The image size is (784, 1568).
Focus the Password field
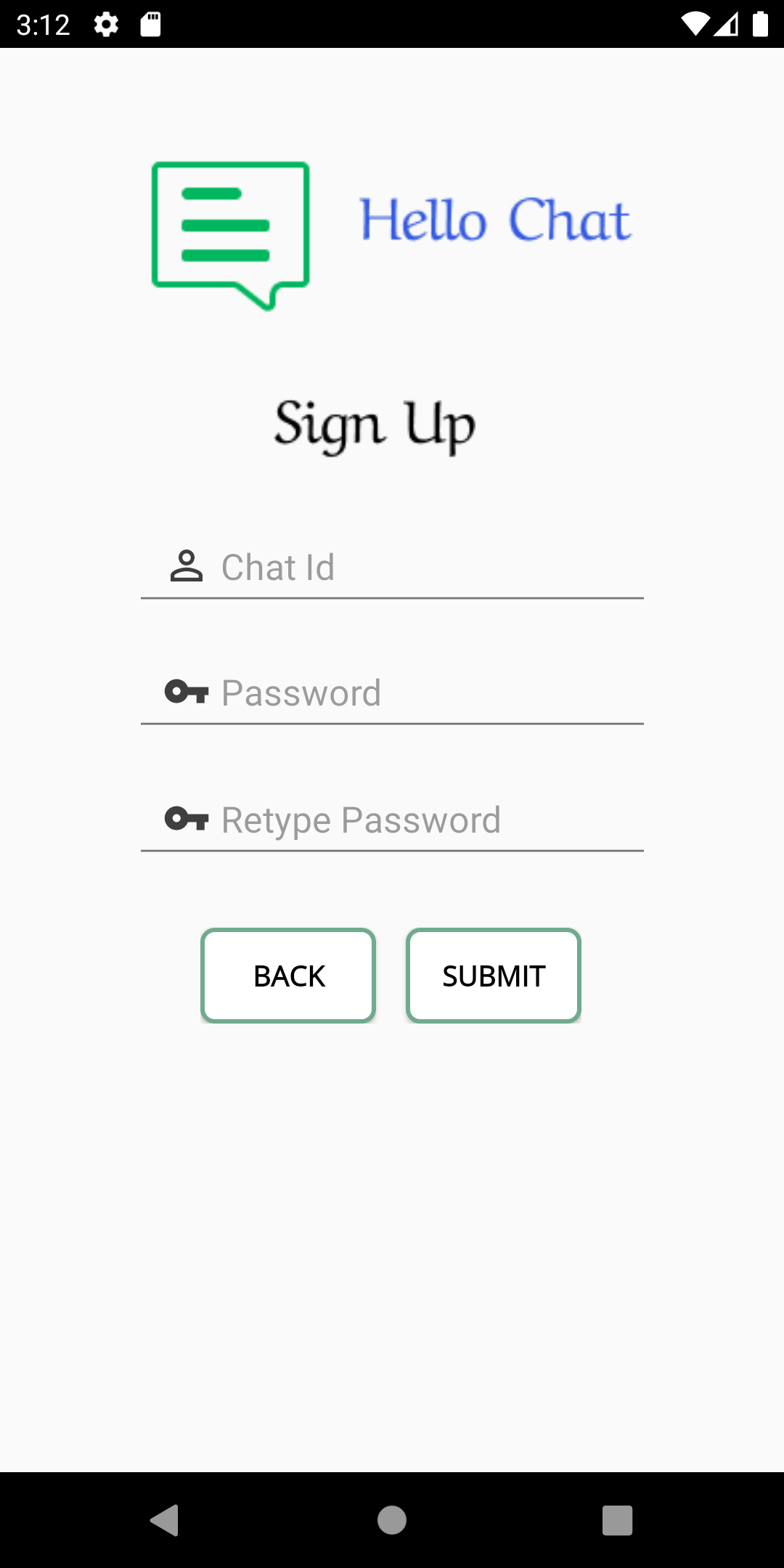point(392,693)
